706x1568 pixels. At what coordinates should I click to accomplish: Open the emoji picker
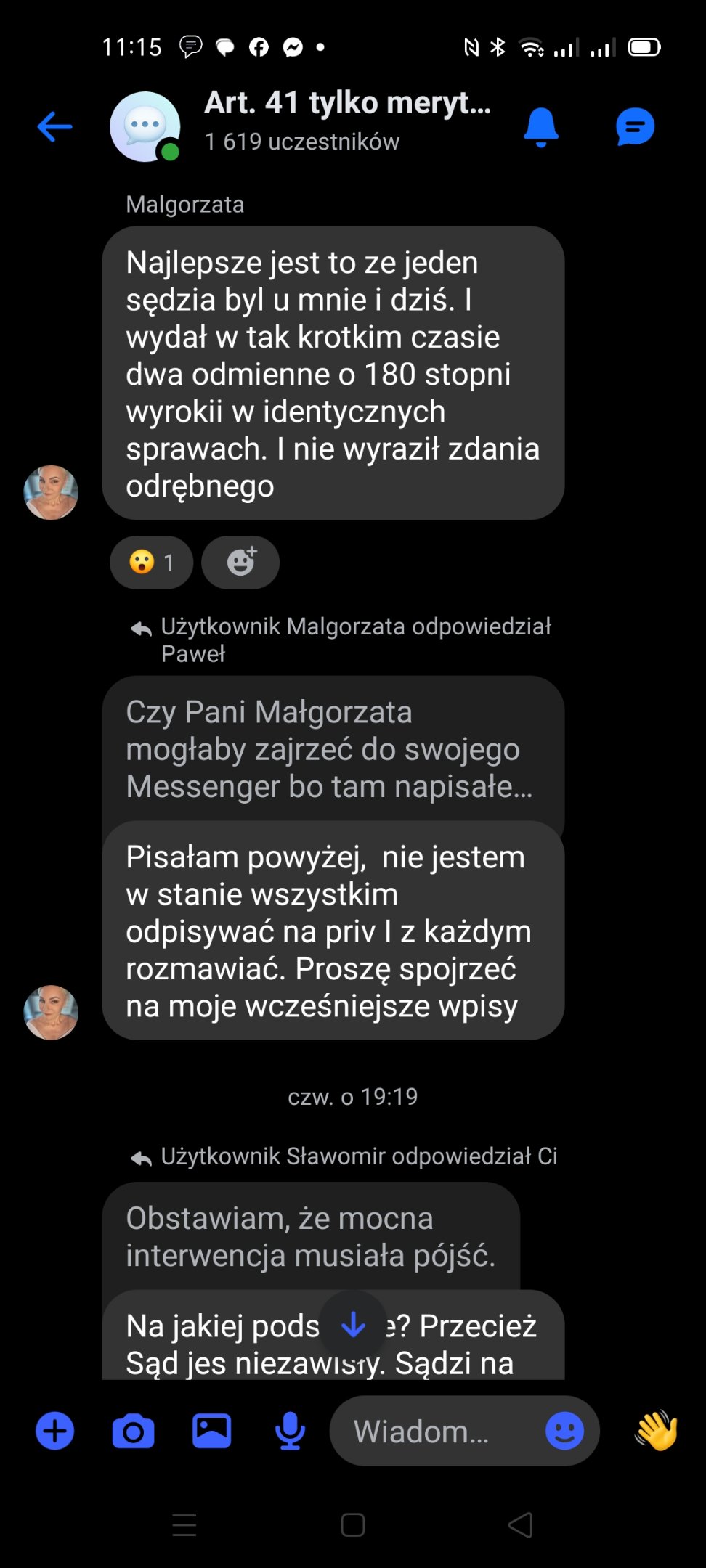click(x=564, y=1431)
